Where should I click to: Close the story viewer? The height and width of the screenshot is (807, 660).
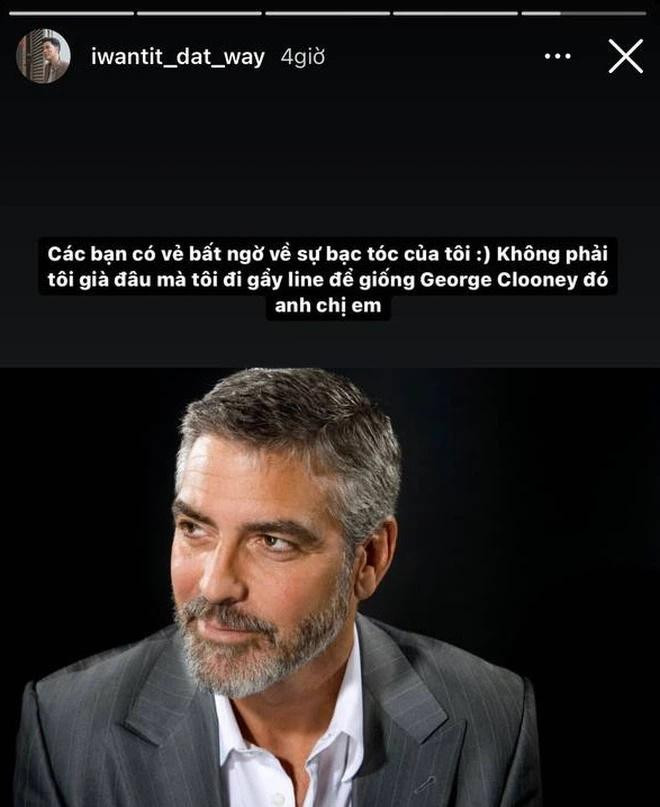[626, 57]
